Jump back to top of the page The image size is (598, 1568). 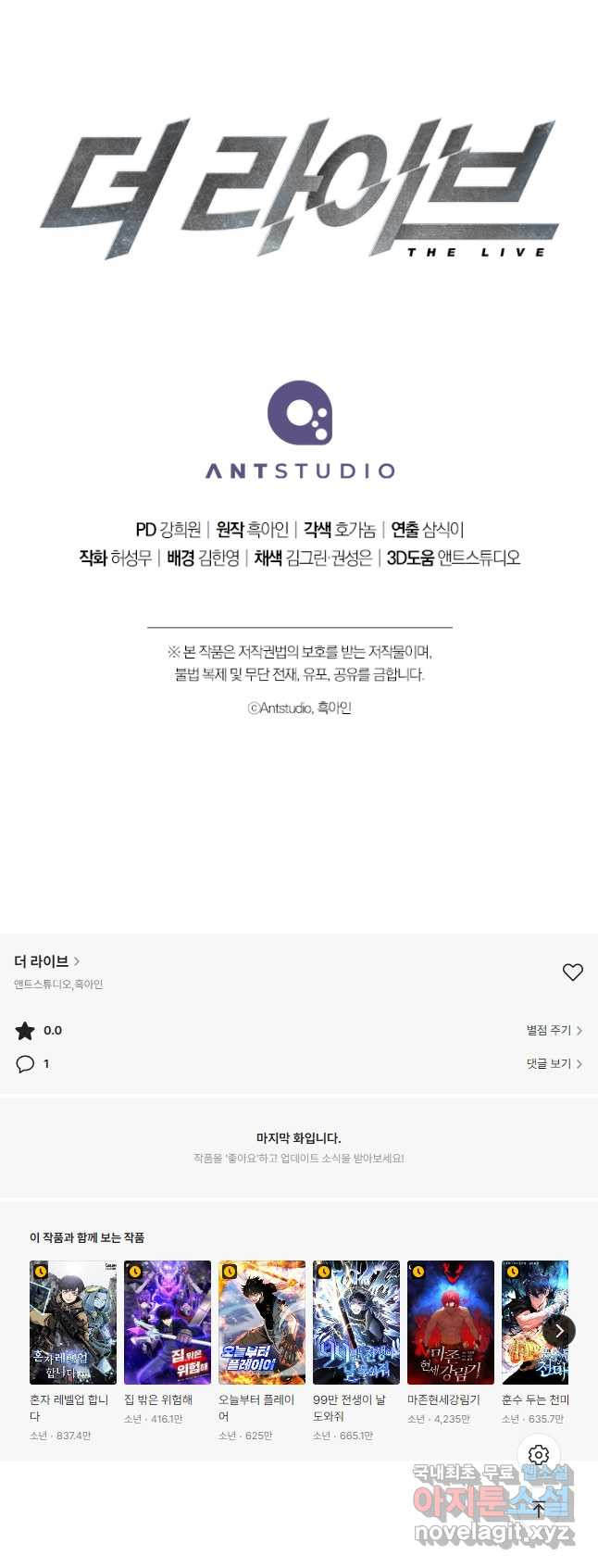[539, 1509]
